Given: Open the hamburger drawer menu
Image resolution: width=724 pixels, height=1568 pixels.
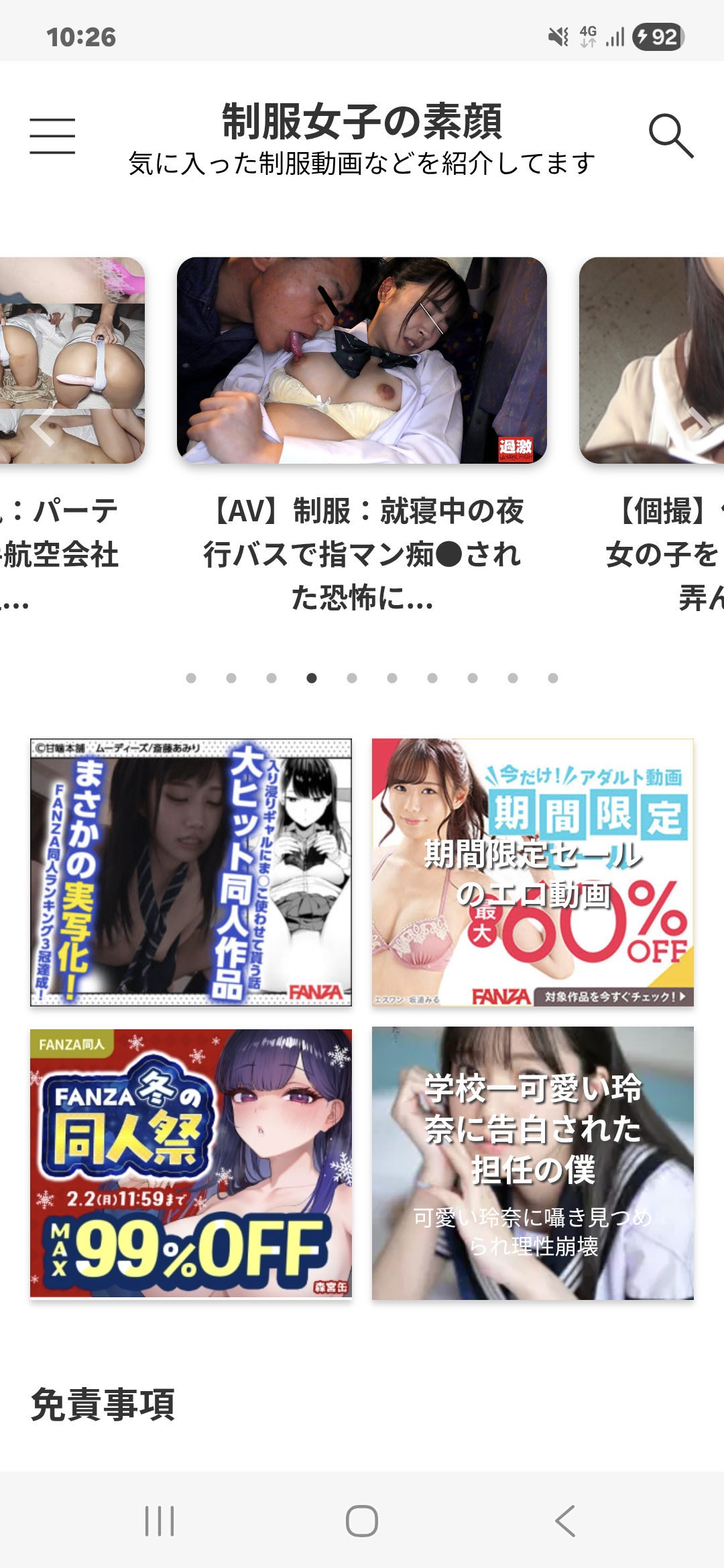Looking at the screenshot, I should click(x=52, y=136).
